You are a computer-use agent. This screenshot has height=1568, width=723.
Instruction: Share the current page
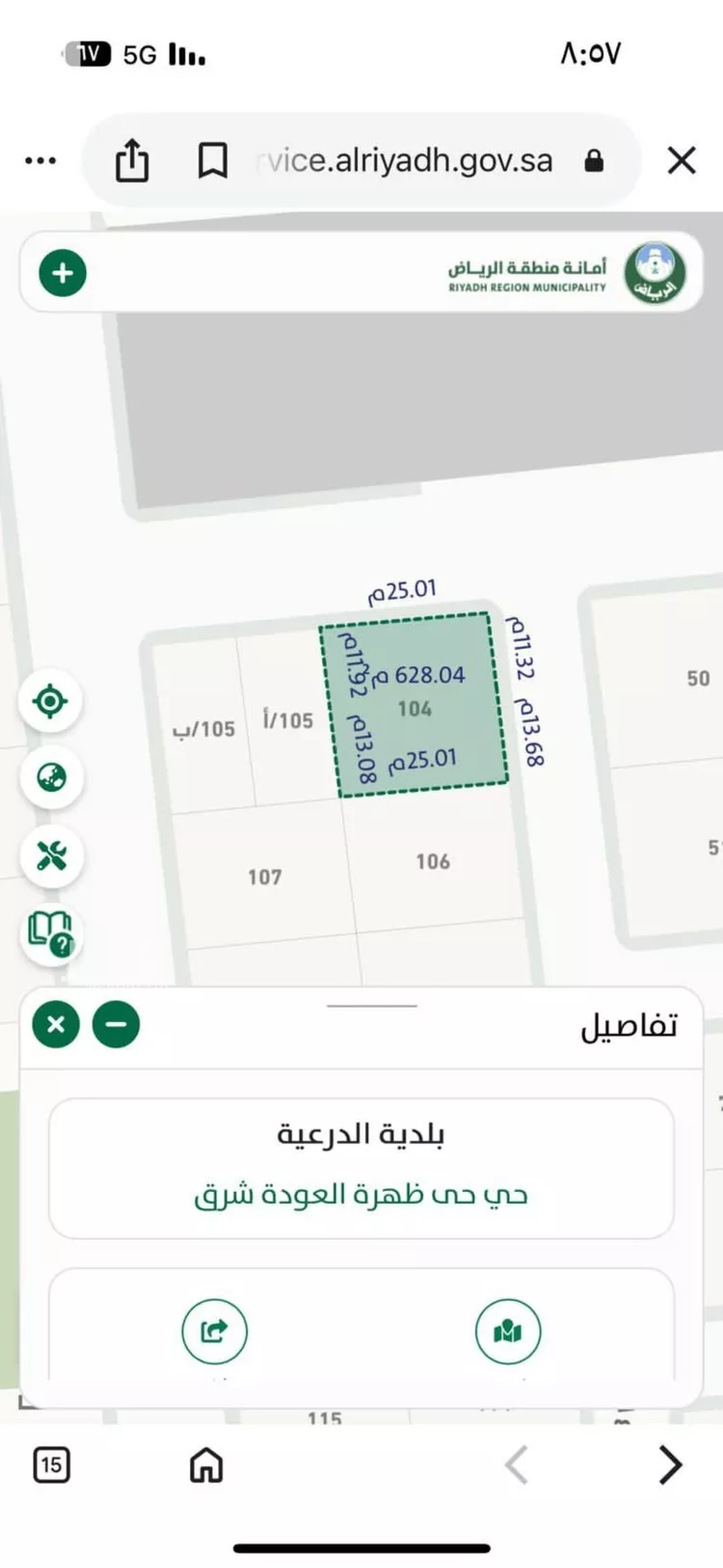132,160
